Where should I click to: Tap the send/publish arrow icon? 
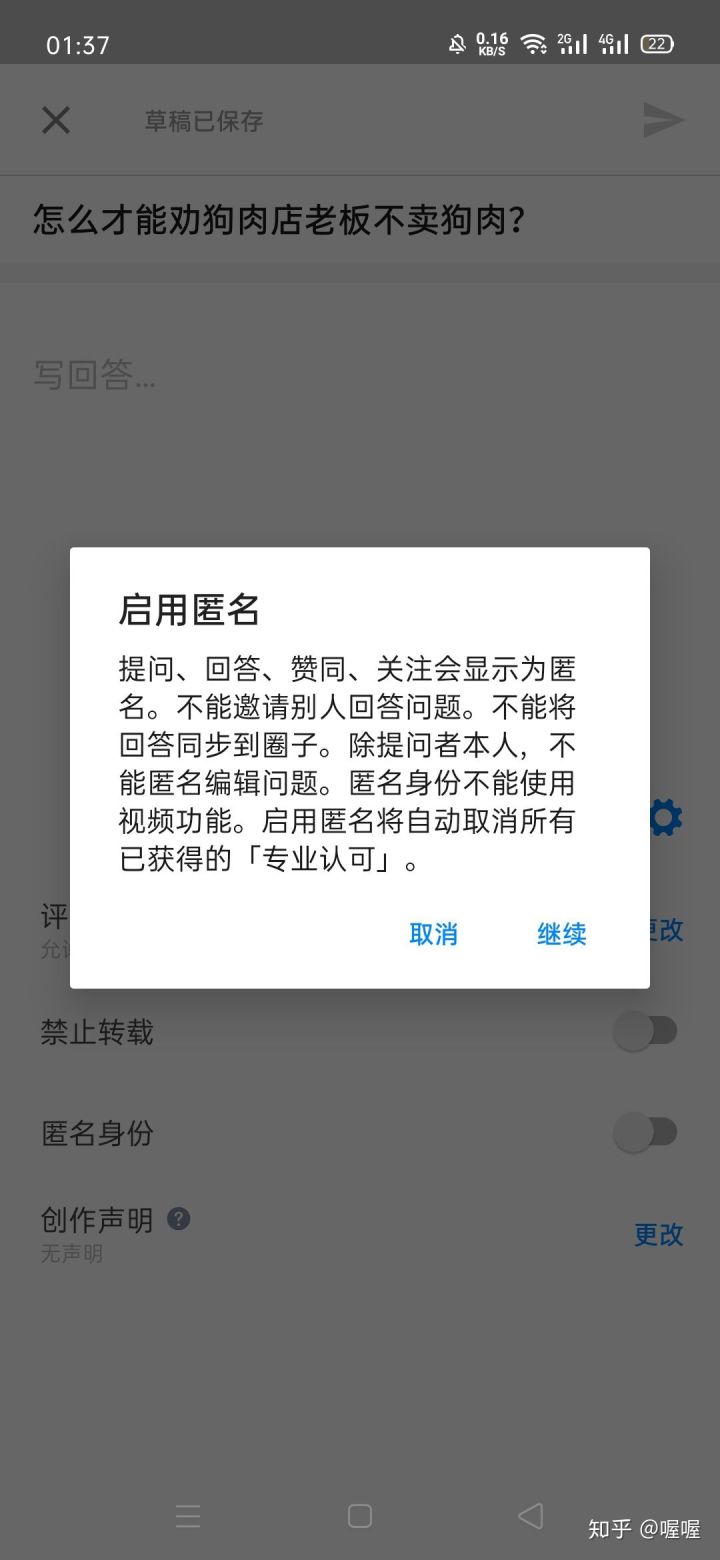point(662,120)
